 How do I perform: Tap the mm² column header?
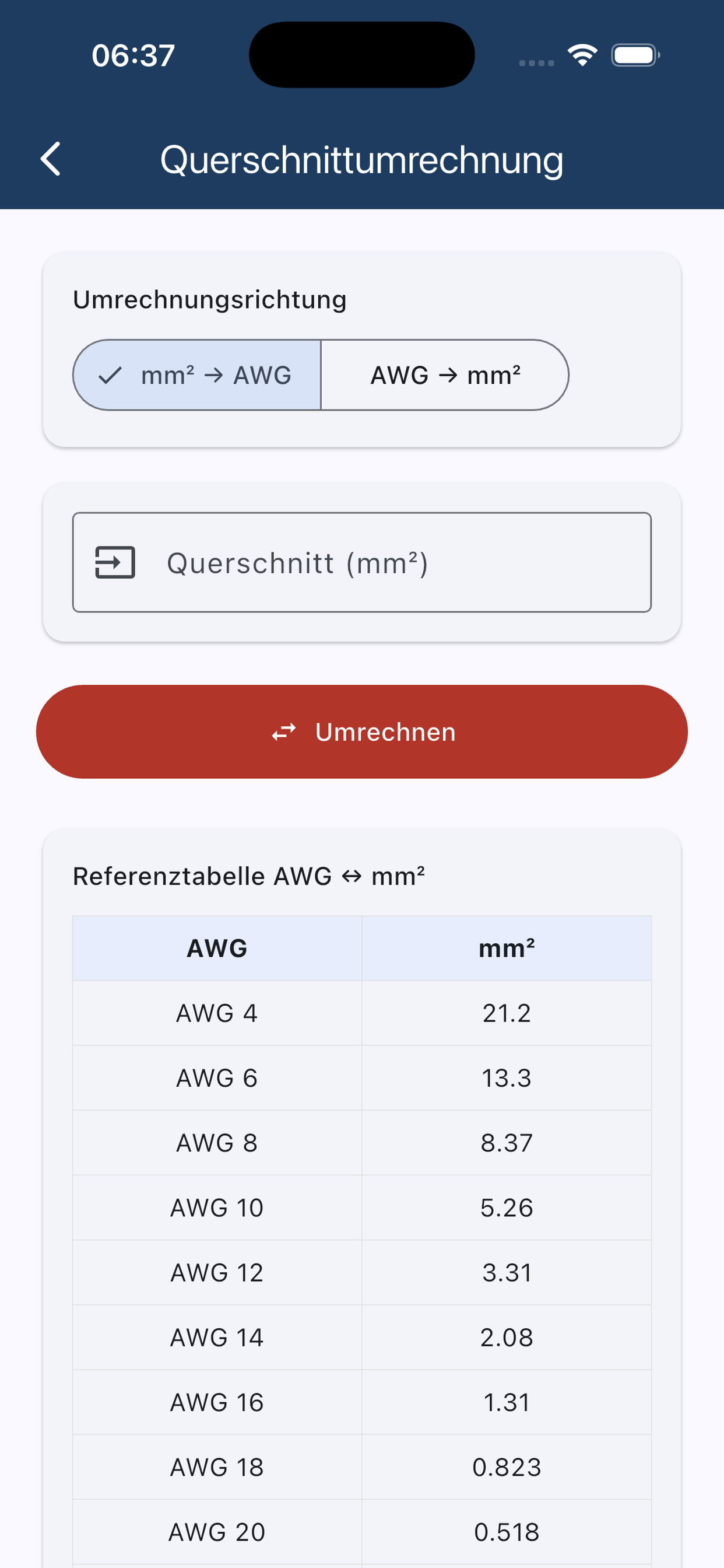pos(507,948)
